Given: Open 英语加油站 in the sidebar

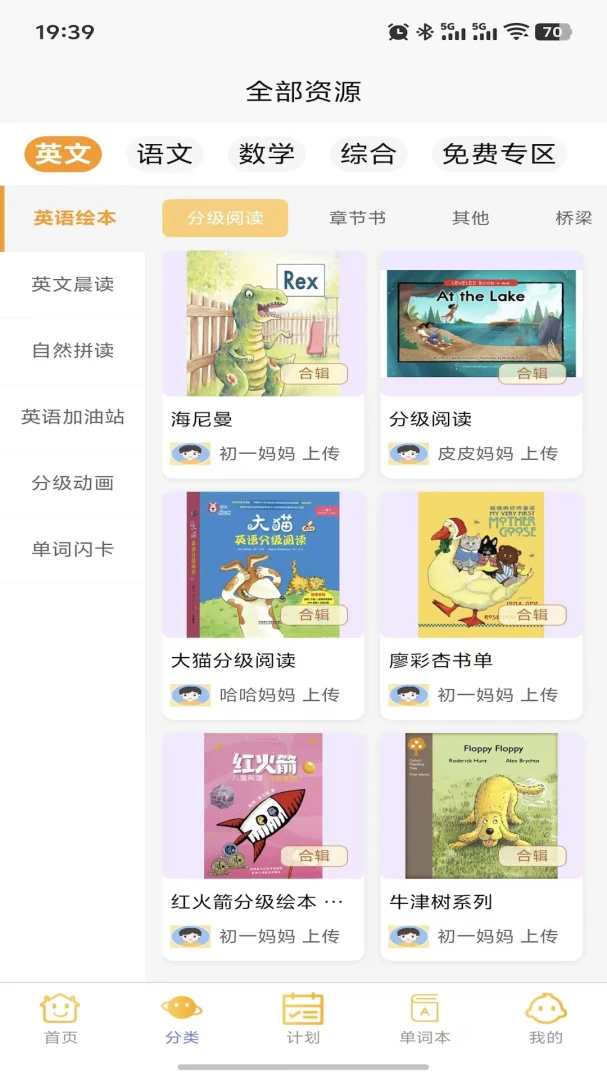Looking at the screenshot, I should (x=72, y=417).
